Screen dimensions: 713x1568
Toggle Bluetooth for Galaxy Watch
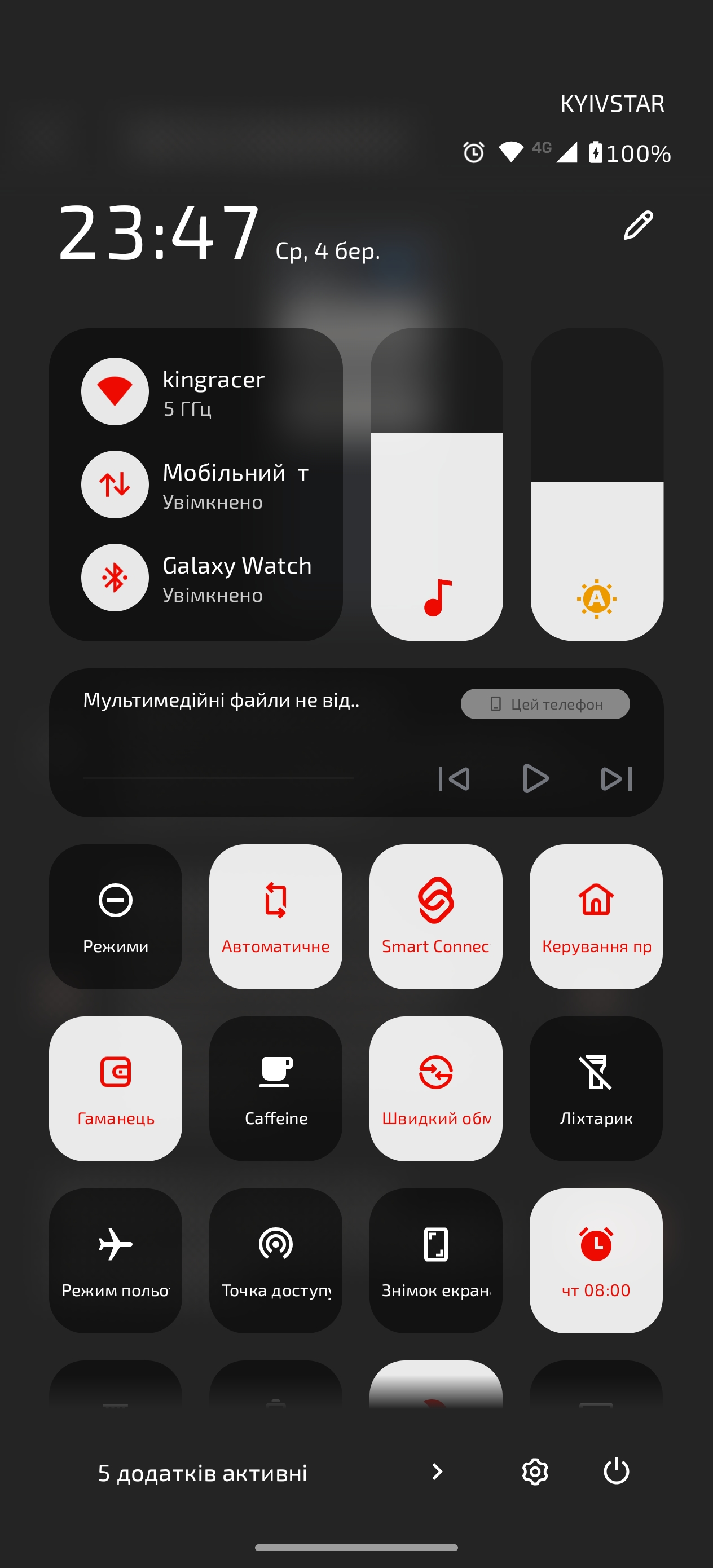click(115, 577)
